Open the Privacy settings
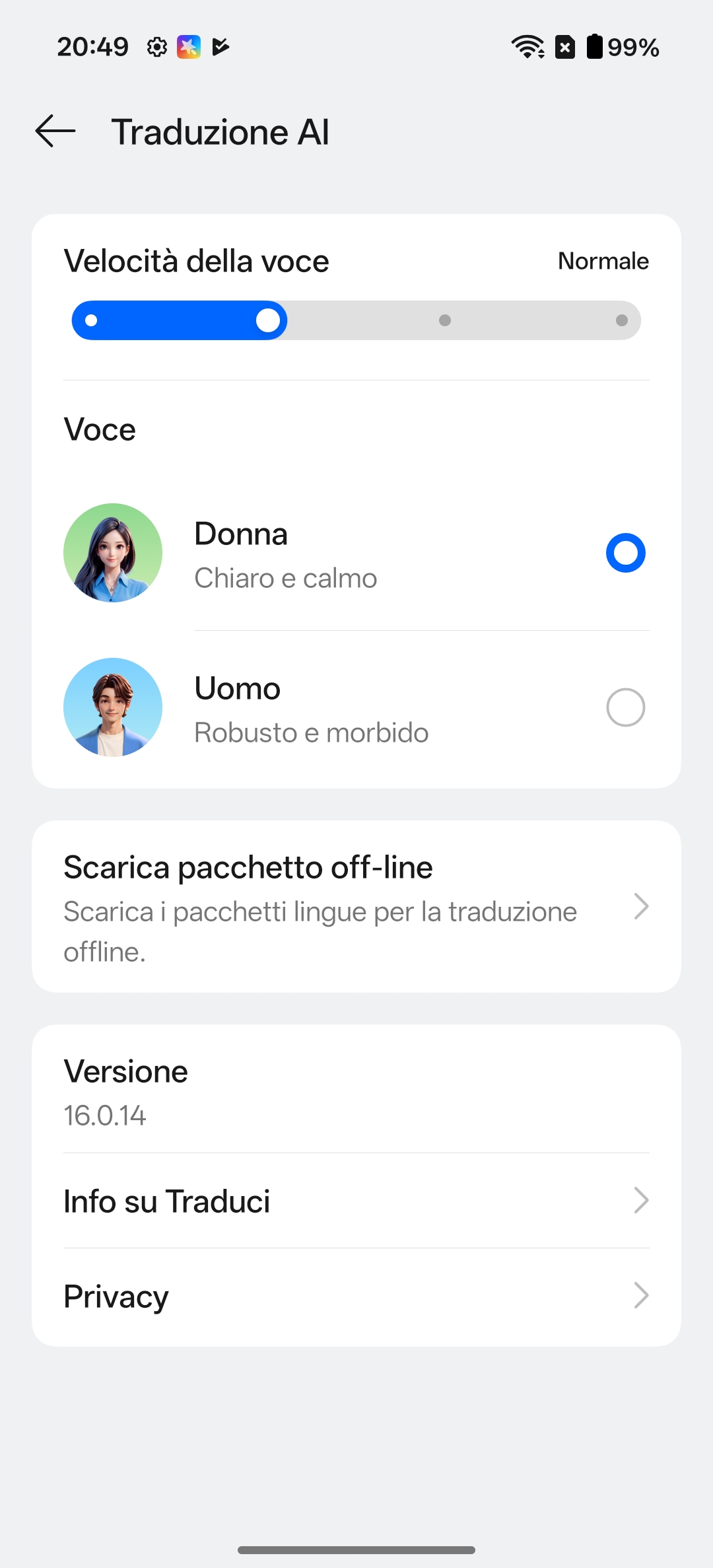This screenshot has height=1568, width=713. click(x=356, y=1296)
